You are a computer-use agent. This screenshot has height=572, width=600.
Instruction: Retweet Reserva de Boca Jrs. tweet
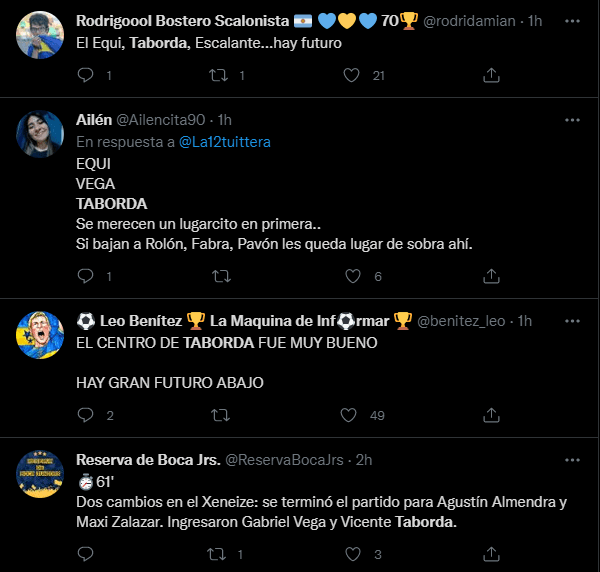(x=217, y=553)
